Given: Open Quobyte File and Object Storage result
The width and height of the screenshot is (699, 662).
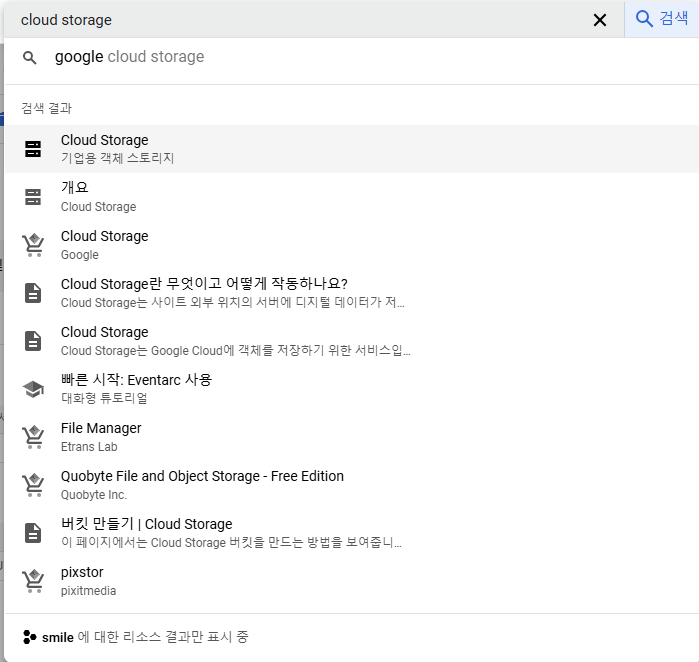Looking at the screenshot, I should [202, 484].
